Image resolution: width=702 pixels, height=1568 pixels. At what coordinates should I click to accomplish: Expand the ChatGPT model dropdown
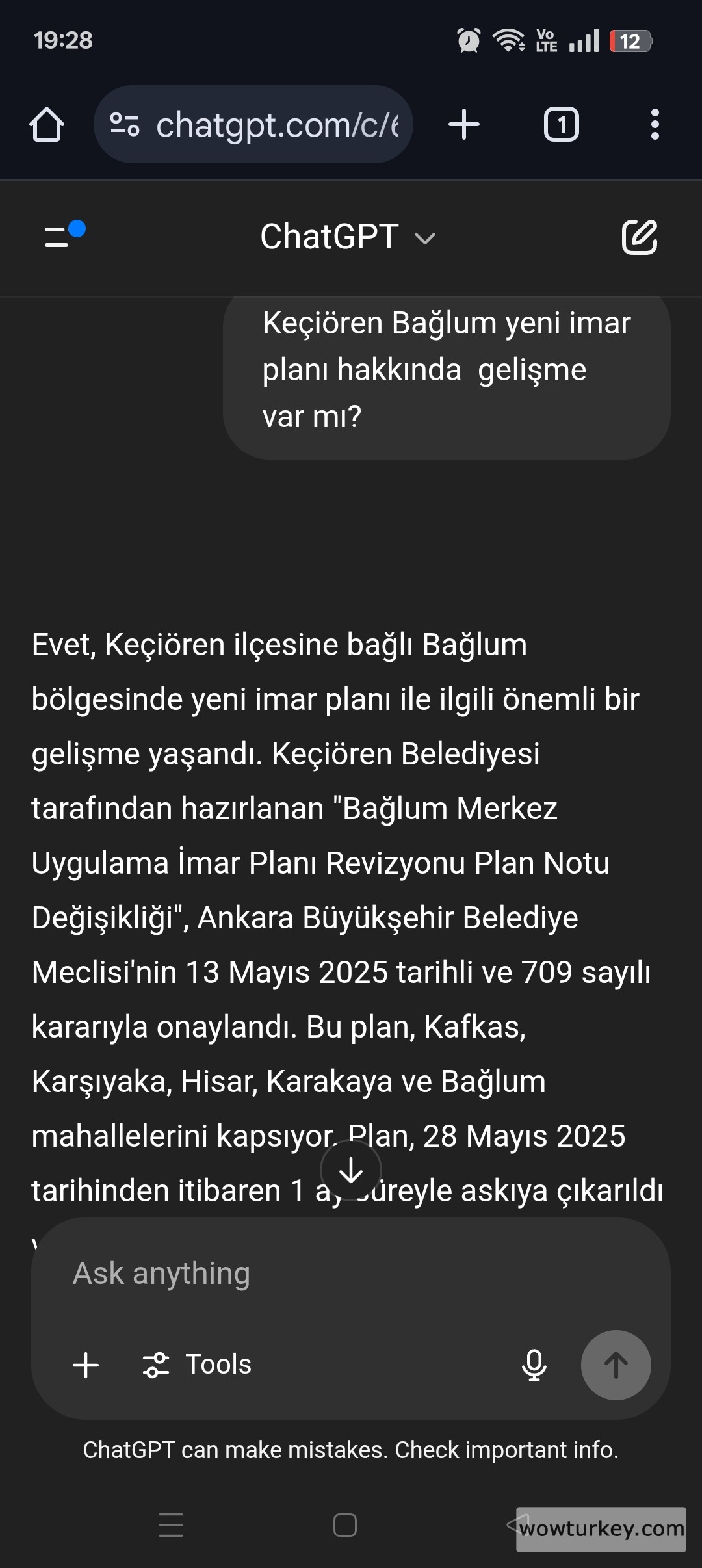click(347, 237)
